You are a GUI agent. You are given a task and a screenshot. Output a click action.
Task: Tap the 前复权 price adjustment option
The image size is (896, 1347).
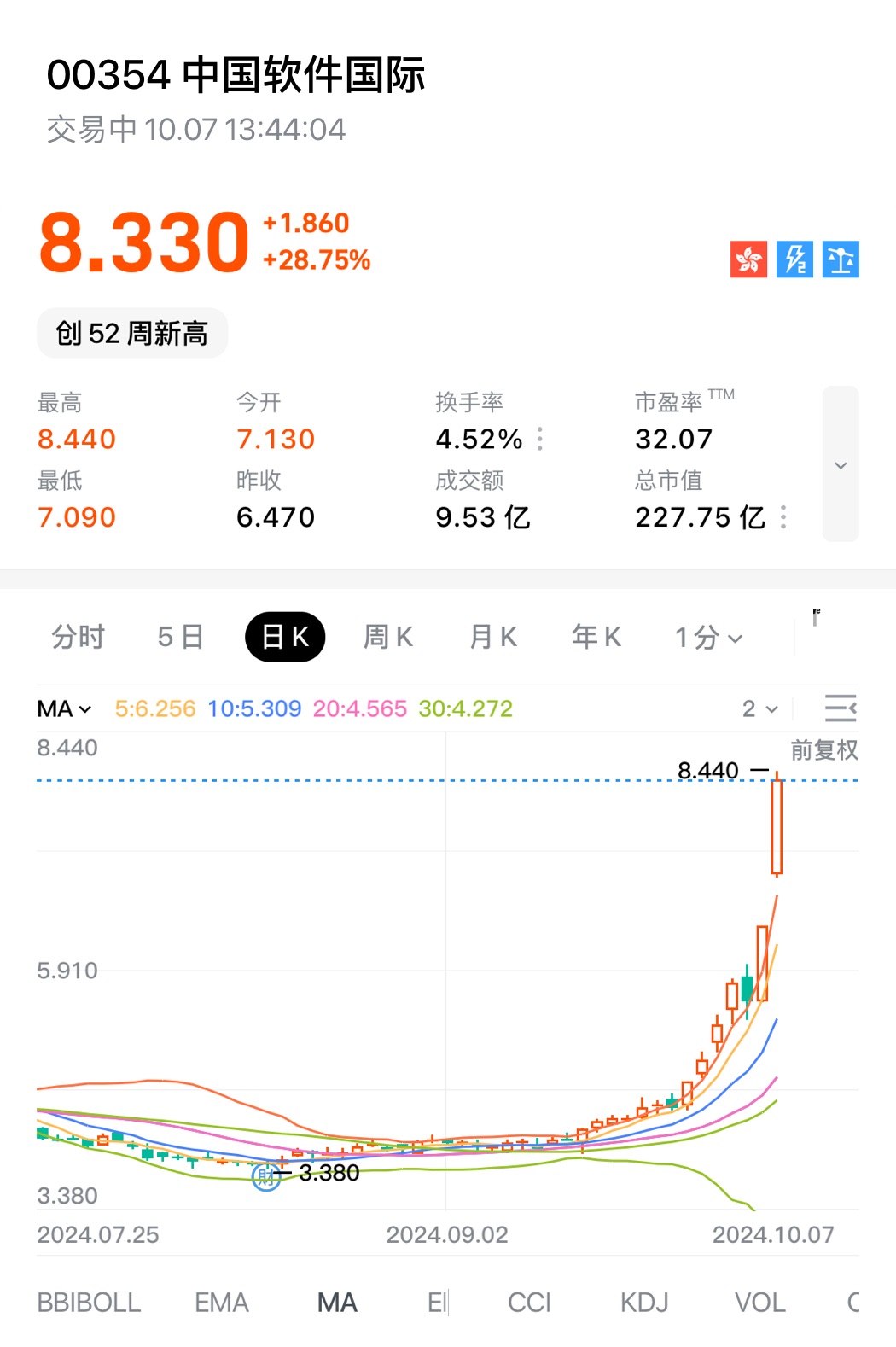click(823, 750)
